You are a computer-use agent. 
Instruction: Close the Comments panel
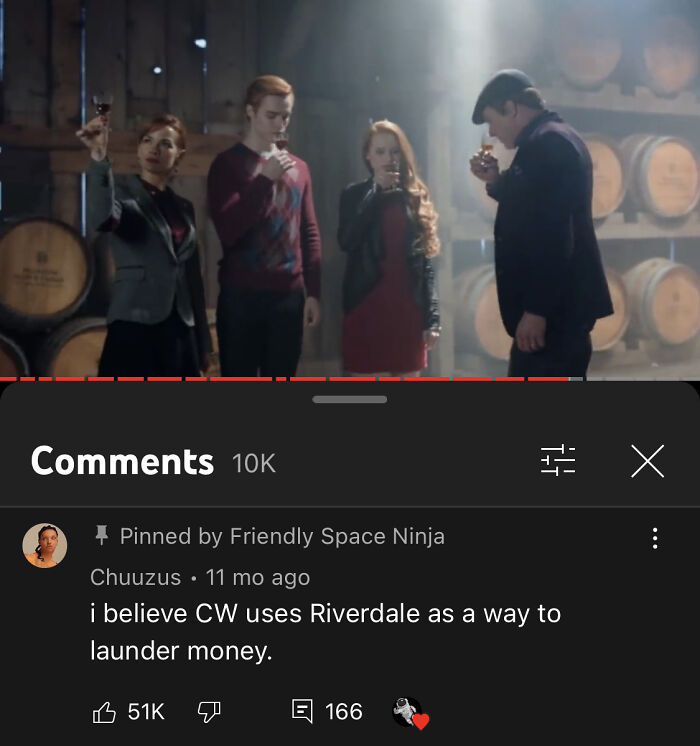point(647,461)
